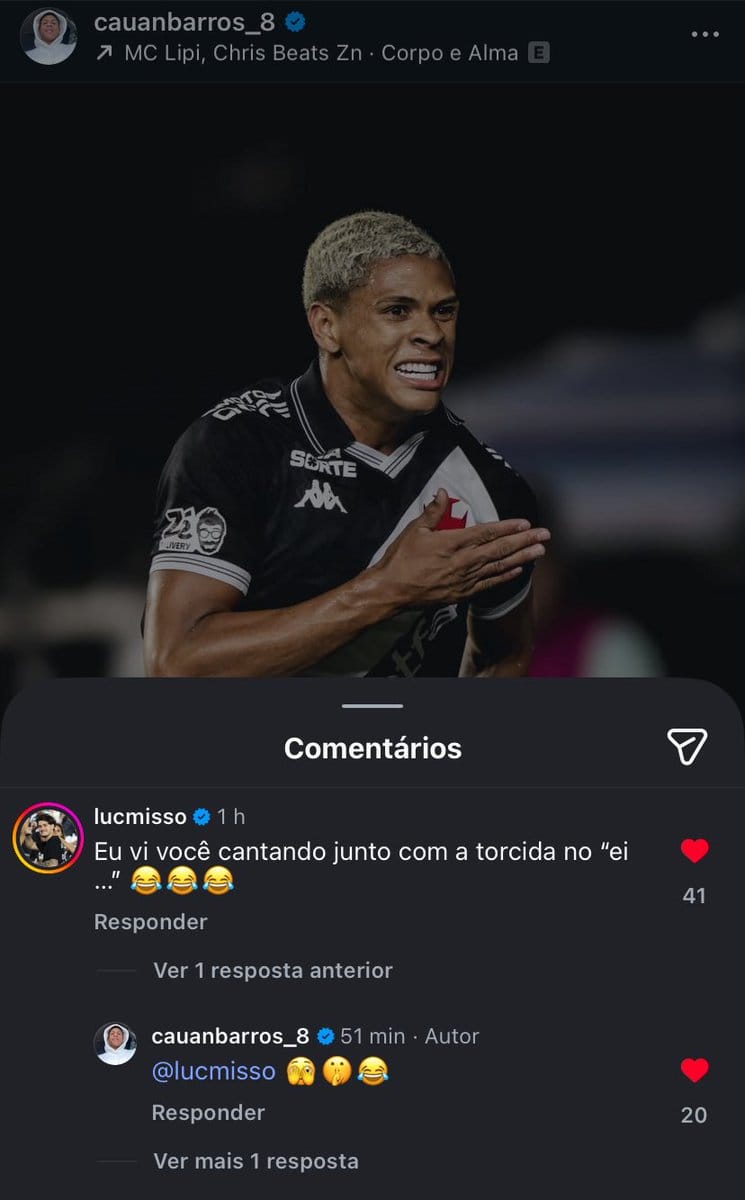
Task: Open the post options three-dot menu
Action: tap(703, 33)
